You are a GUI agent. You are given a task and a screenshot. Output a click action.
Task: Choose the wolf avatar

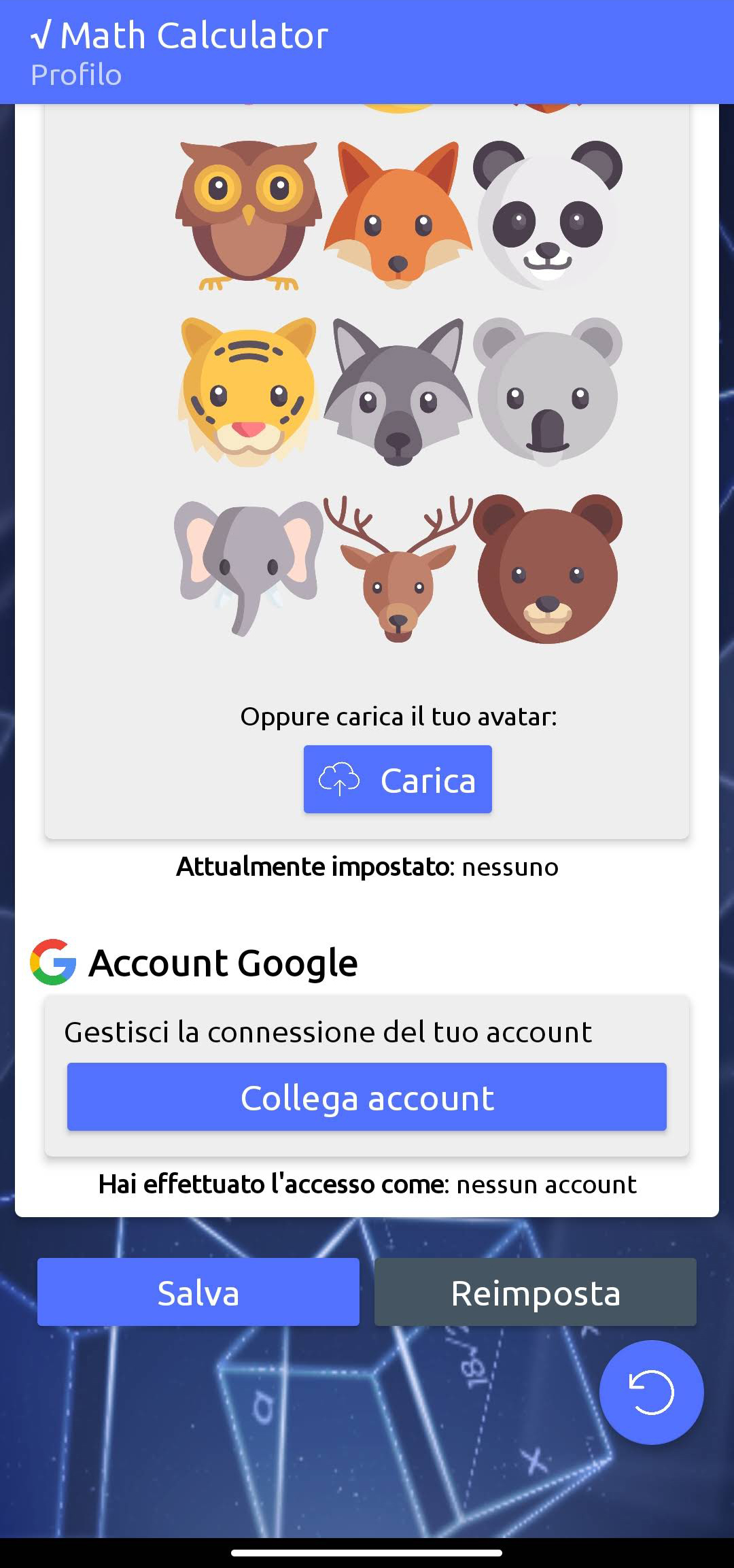pos(398,392)
